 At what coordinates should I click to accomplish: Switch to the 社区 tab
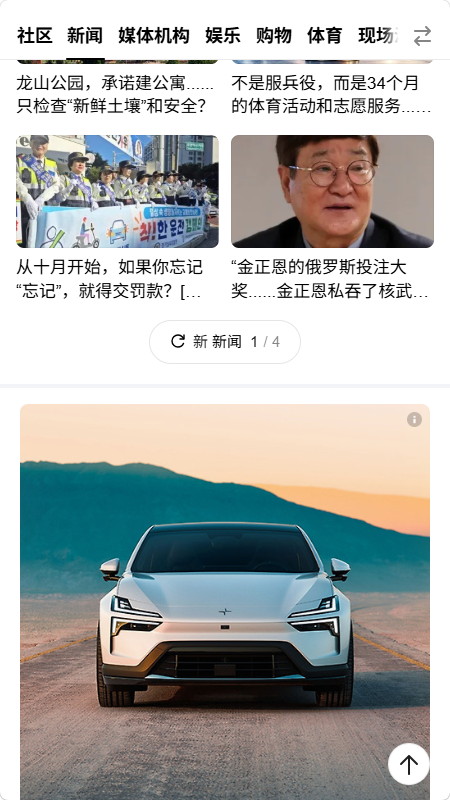coord(35,36)
